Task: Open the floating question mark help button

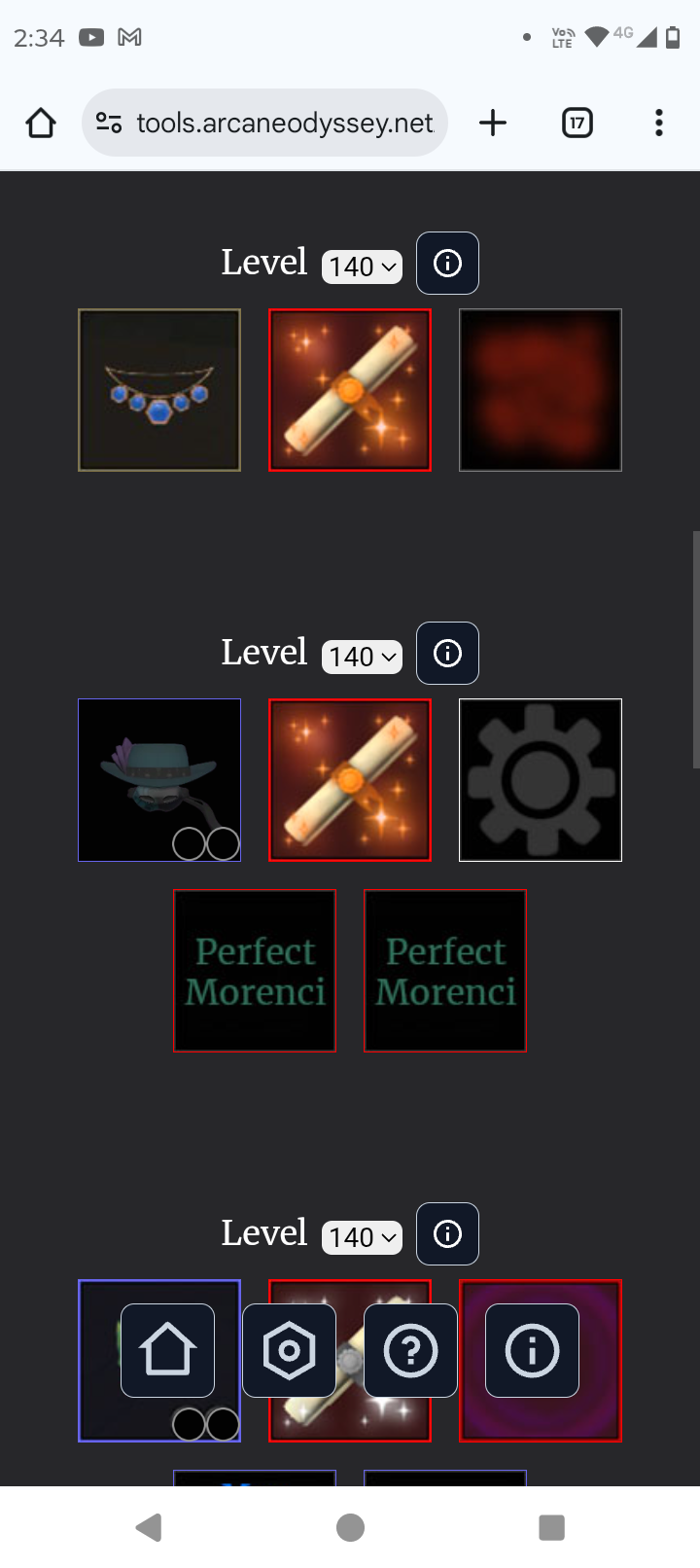Action: pyautogui.click(x=410, y=1350)
